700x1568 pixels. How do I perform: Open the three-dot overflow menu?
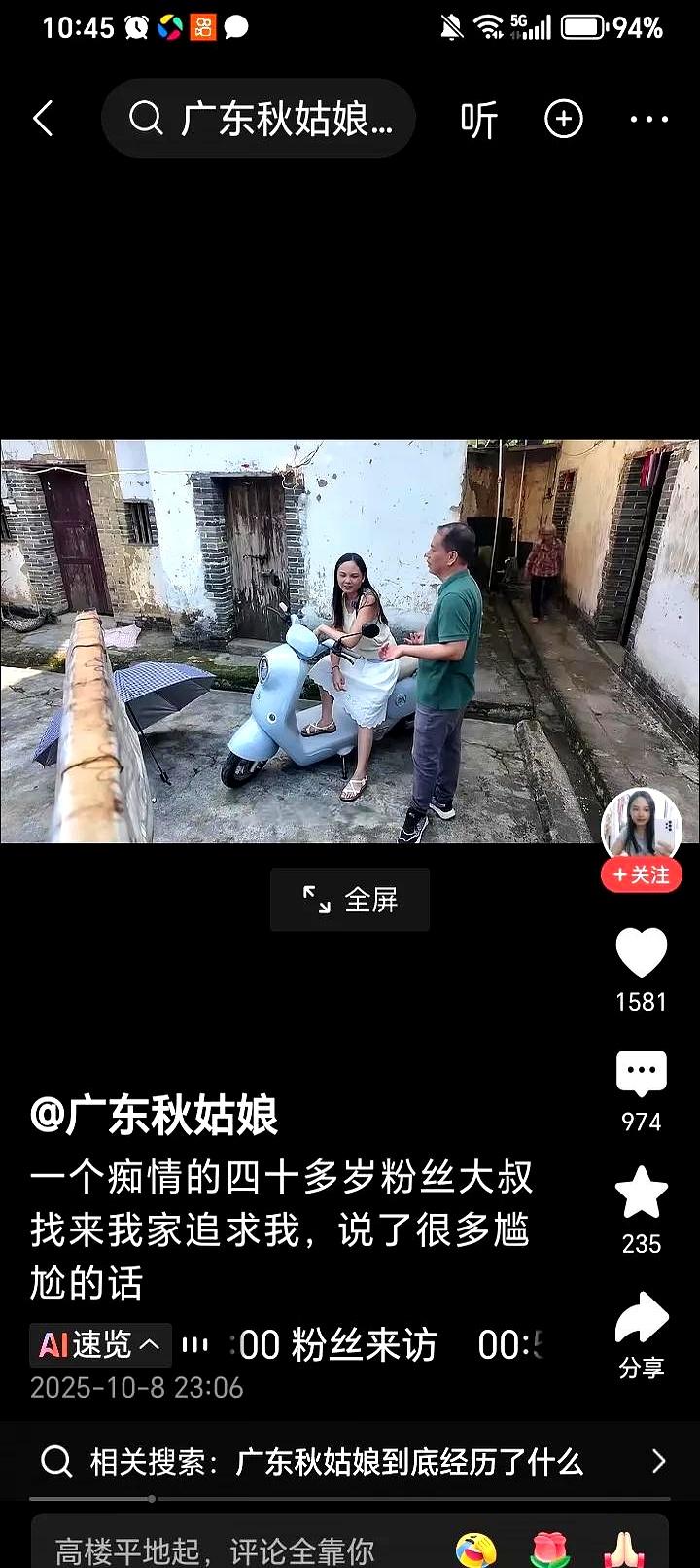point(648,119)
